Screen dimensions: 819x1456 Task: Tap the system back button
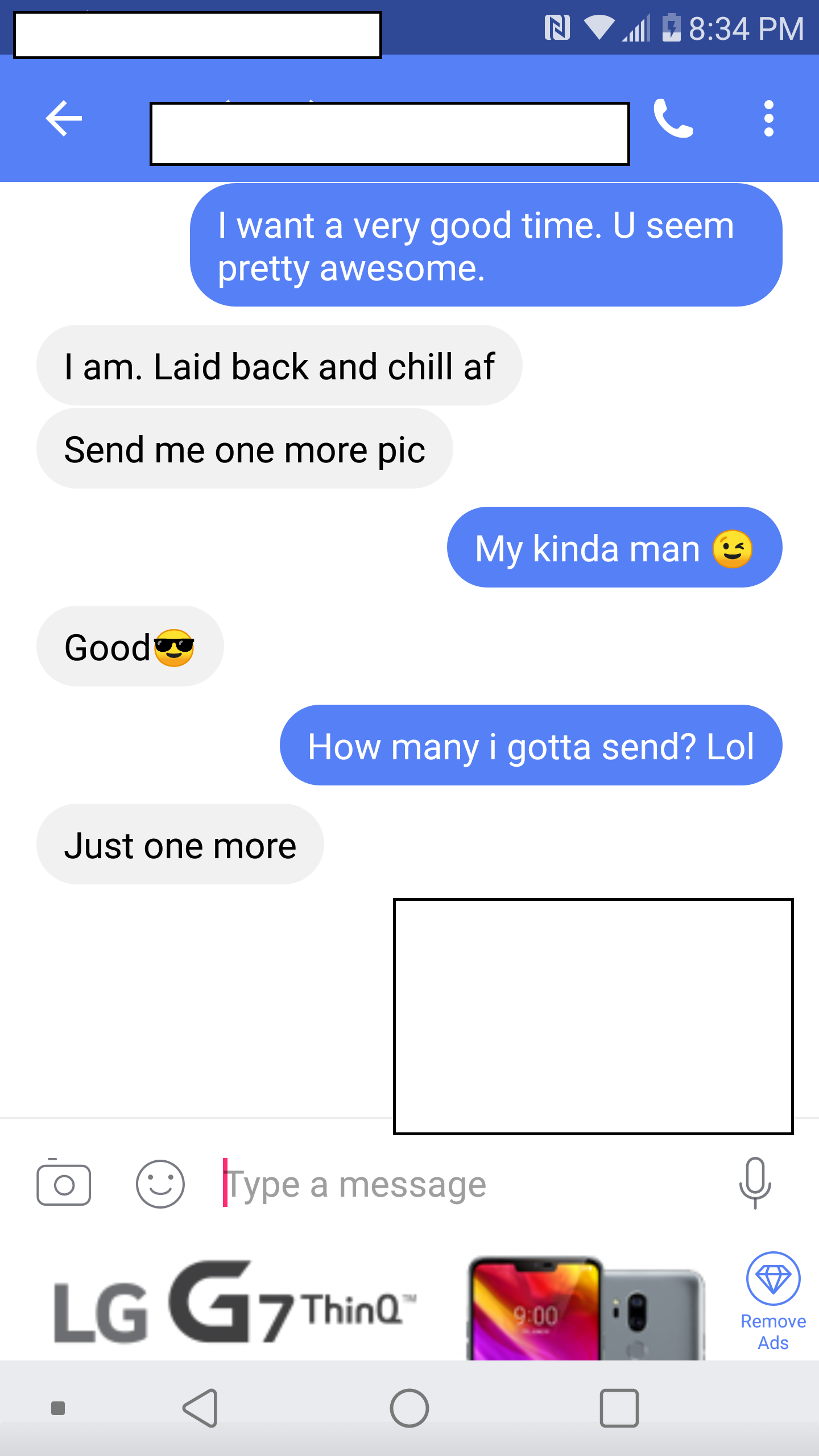pos(201,1408)
